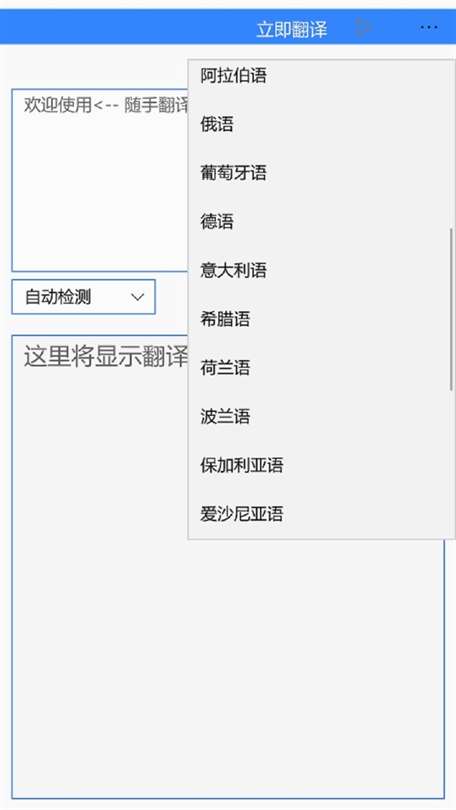This screenshot has width=456, height=810.
Task: Choose 爱沙尼亚语 from the list
Action: [321, 514]
